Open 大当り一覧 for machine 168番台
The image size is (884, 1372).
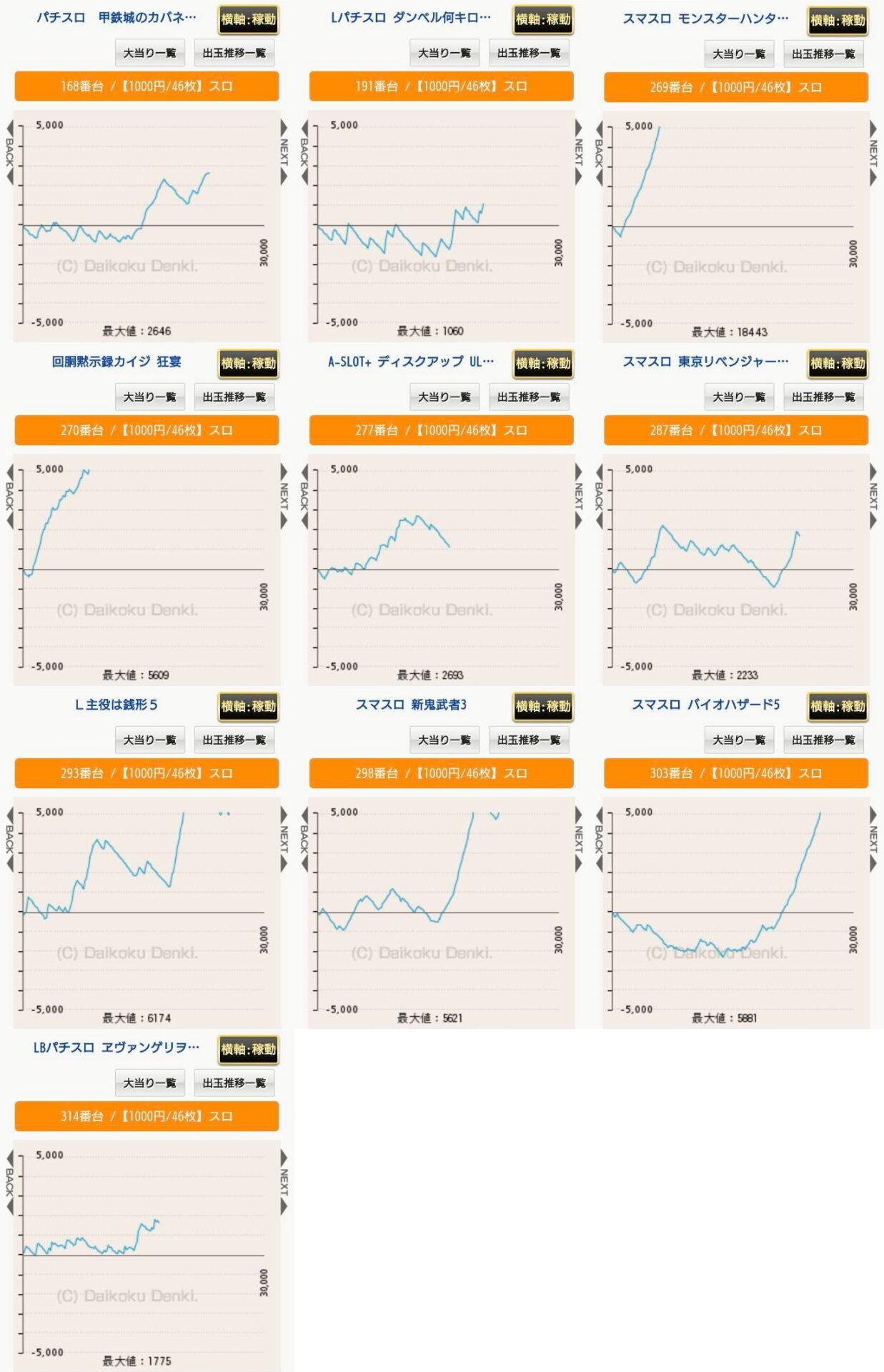149,53
